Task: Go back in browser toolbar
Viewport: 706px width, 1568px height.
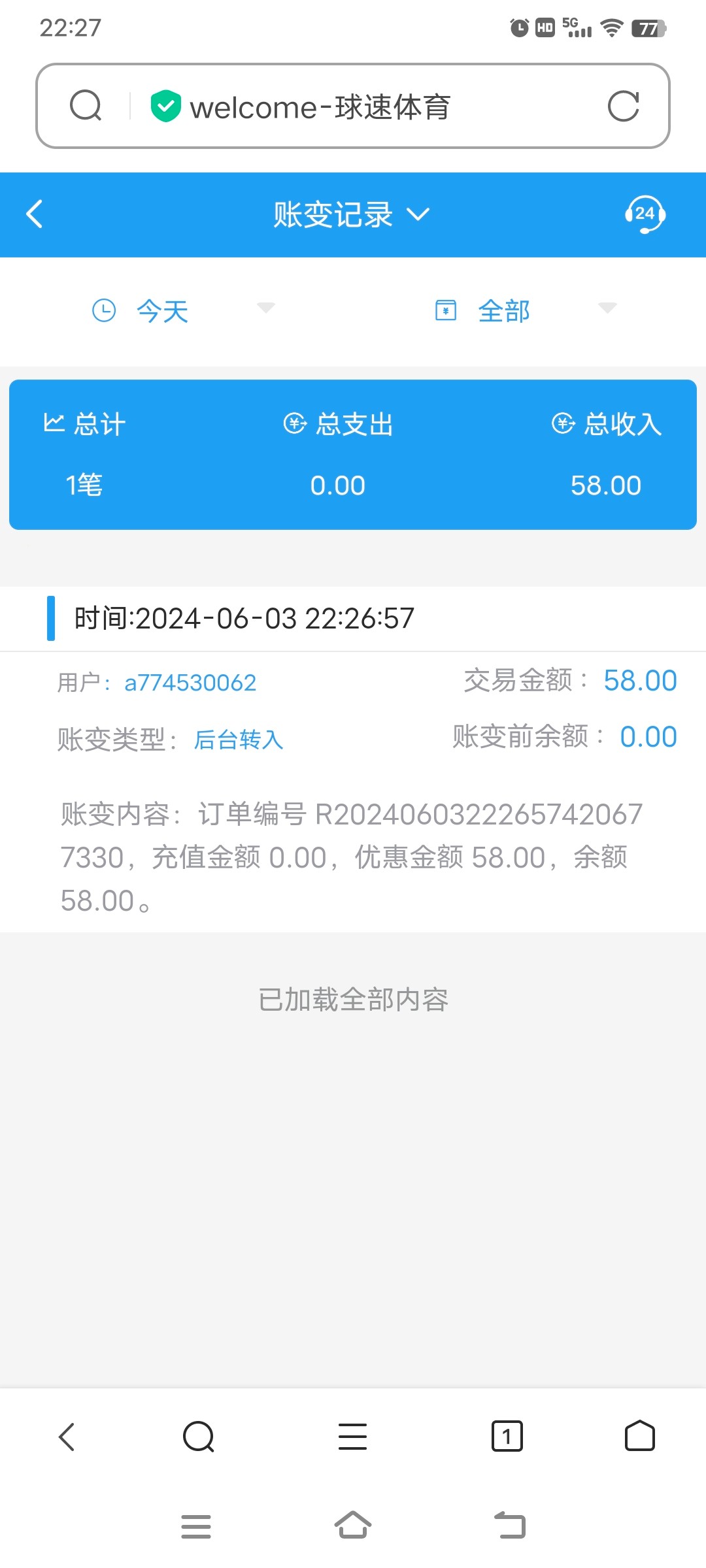Action: (x=67, y=1437)
